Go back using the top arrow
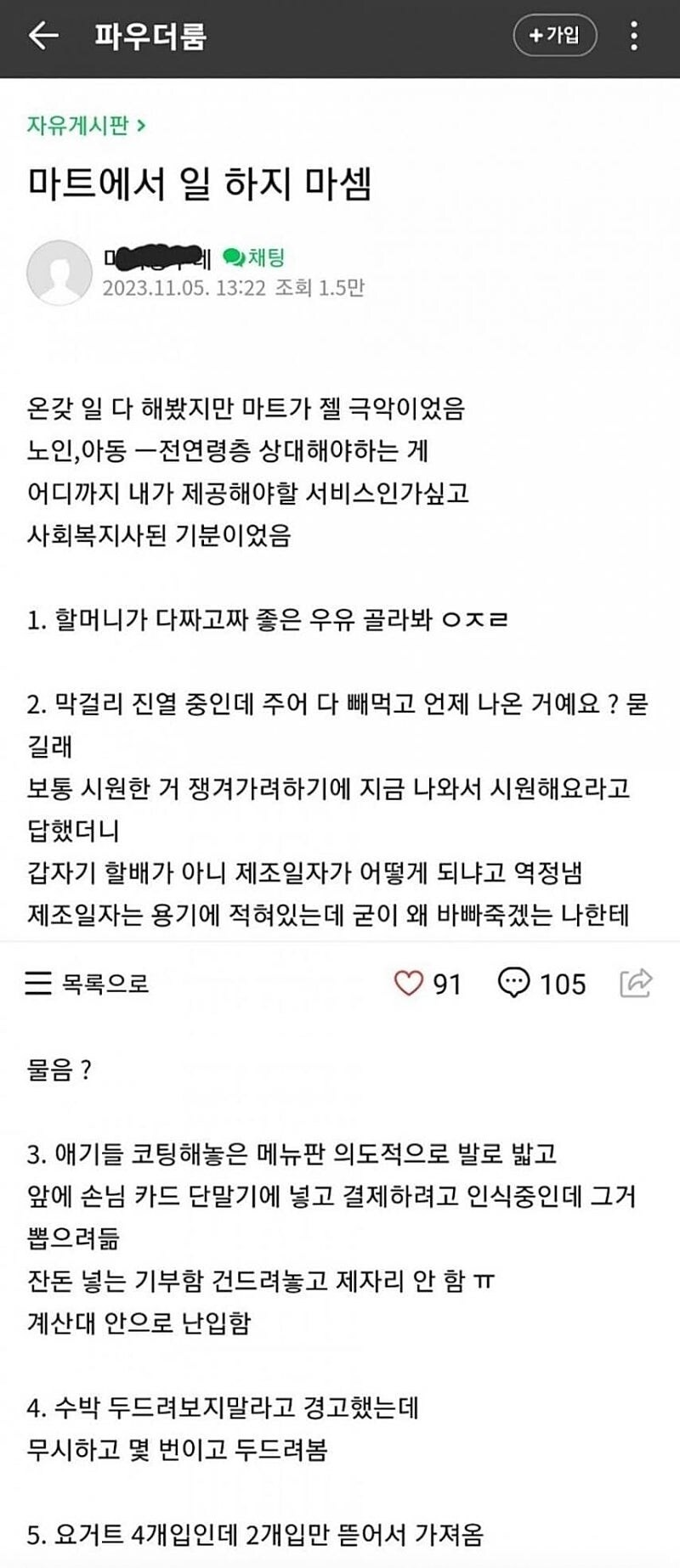Viewport: 680px width, 1568px height. tap(42, 36)
